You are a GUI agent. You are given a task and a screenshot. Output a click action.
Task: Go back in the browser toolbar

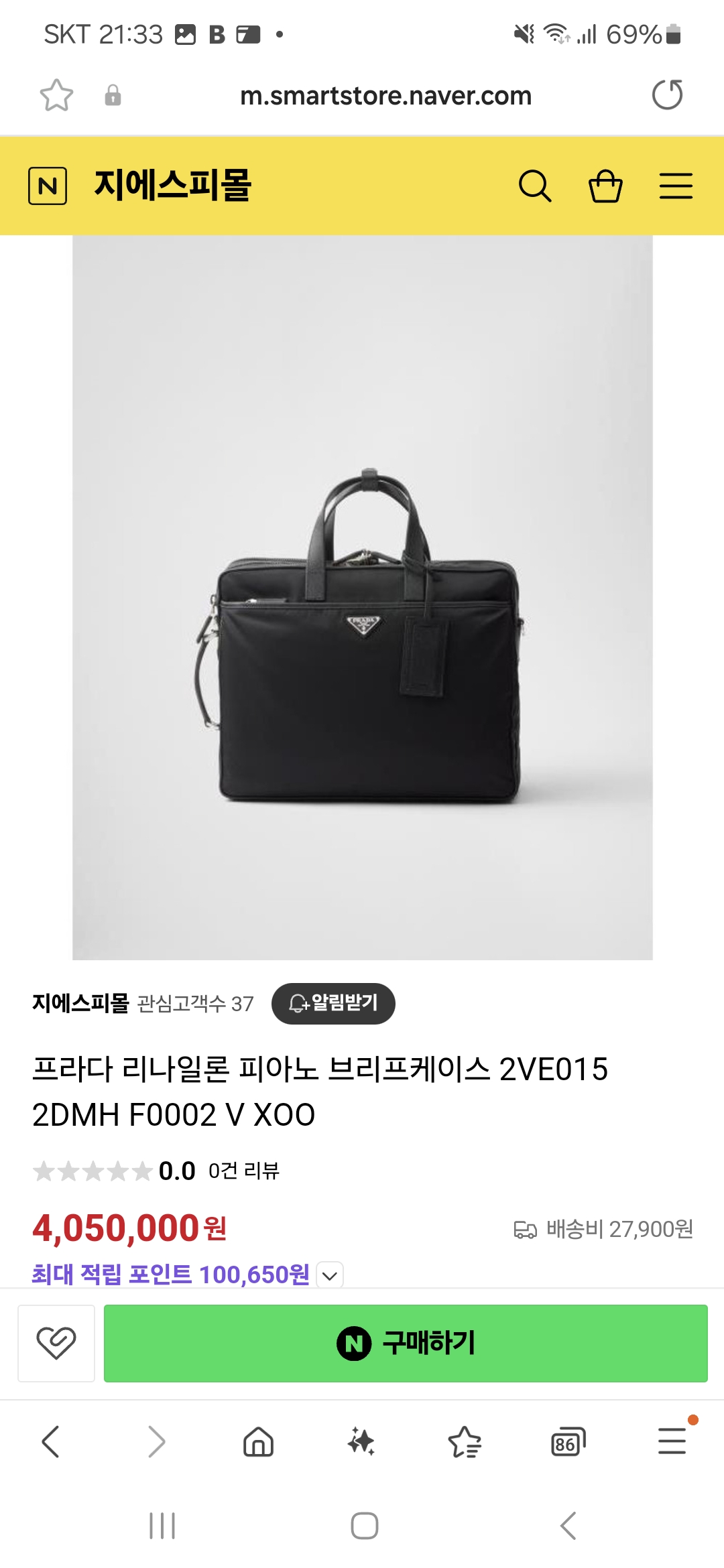coord(51,1441)
